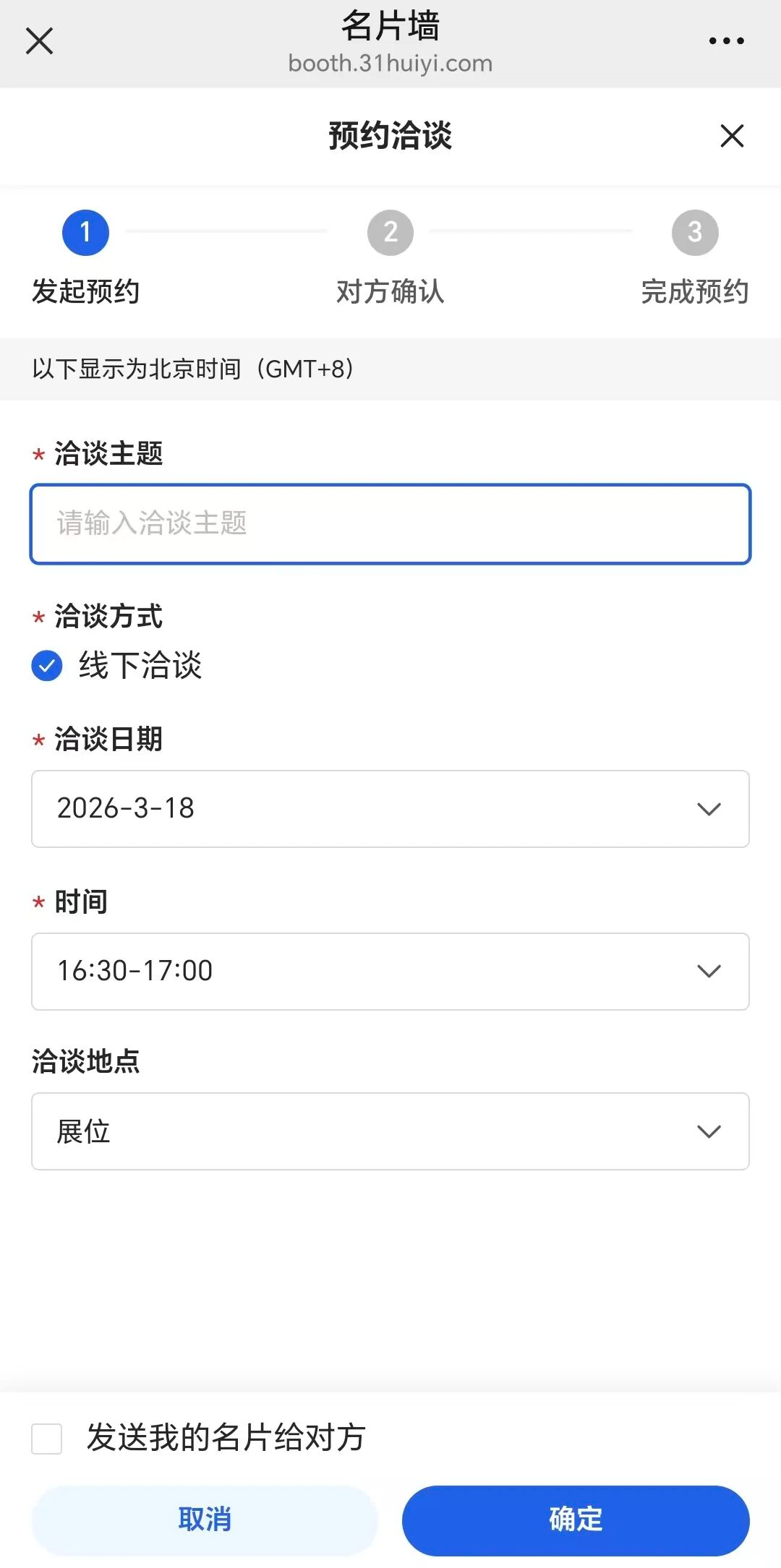Tap the 取消 button
Image resolution: width=781 pixels, height=1568 pixels.
[205, 1520]
